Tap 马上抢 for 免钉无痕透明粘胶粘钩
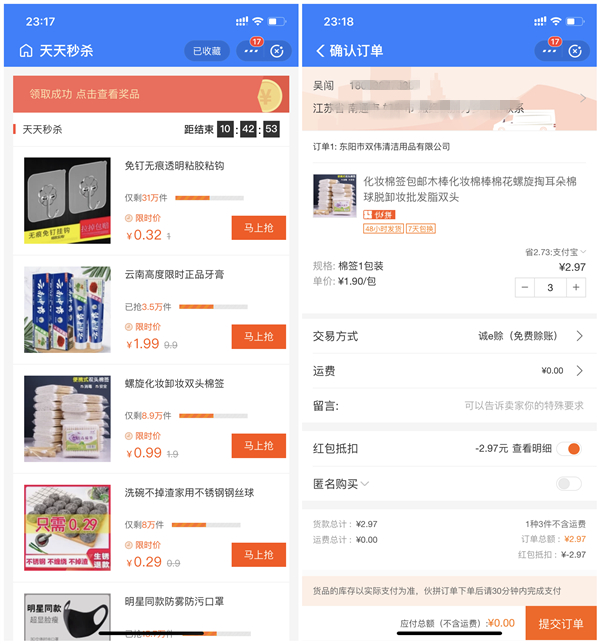 pos(258,227)
